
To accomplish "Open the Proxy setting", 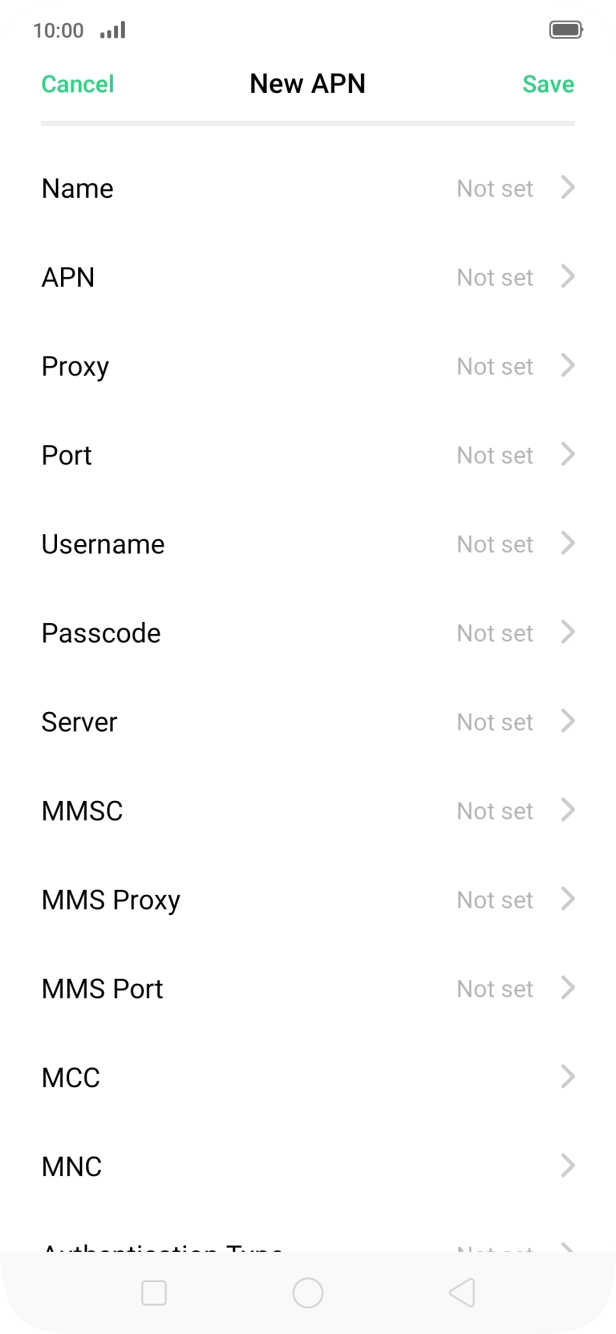I will pos(307,366).
